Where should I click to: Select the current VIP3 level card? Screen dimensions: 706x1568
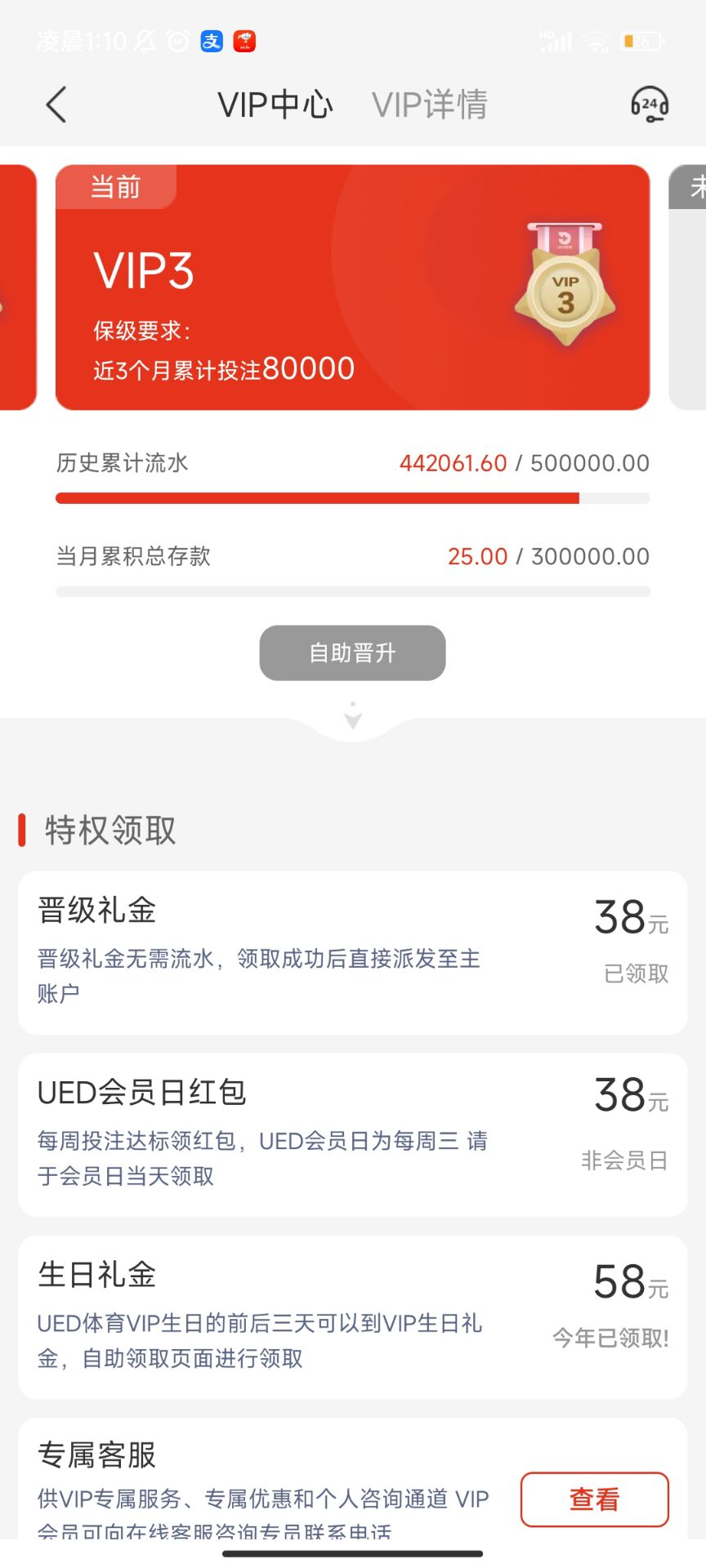point(352,287)
